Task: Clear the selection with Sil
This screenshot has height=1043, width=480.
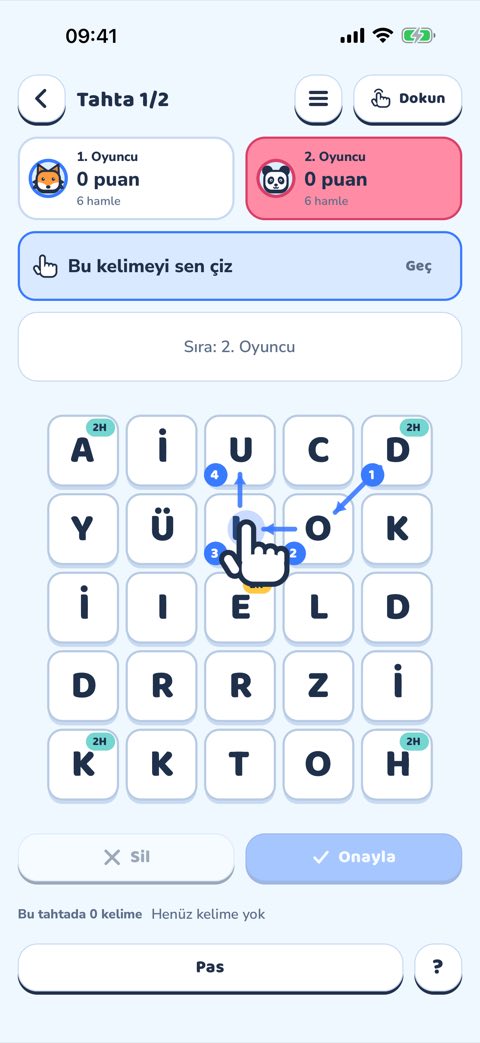Action: [126, 857]
